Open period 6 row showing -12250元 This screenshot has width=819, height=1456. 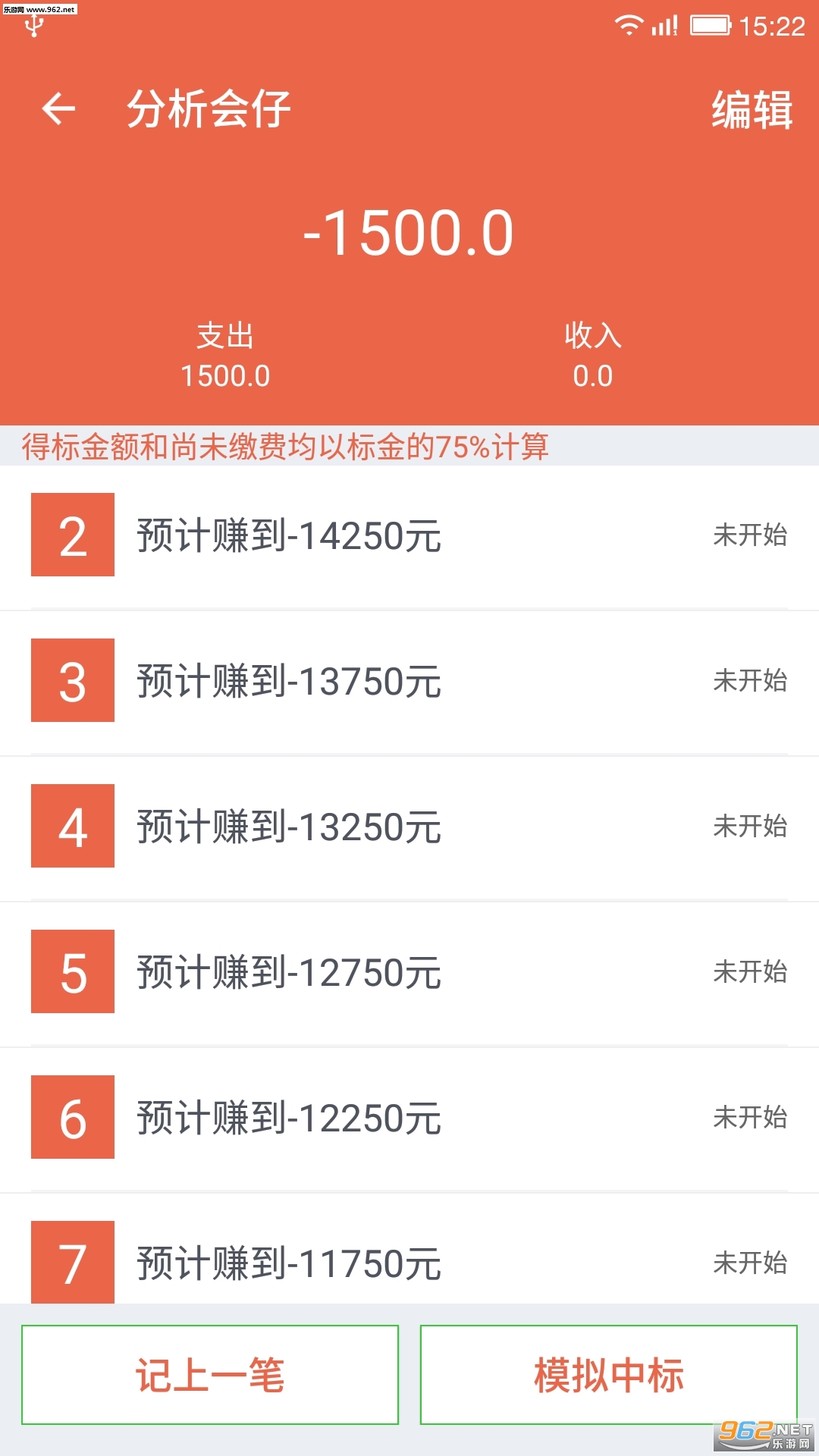(409, 1118)
